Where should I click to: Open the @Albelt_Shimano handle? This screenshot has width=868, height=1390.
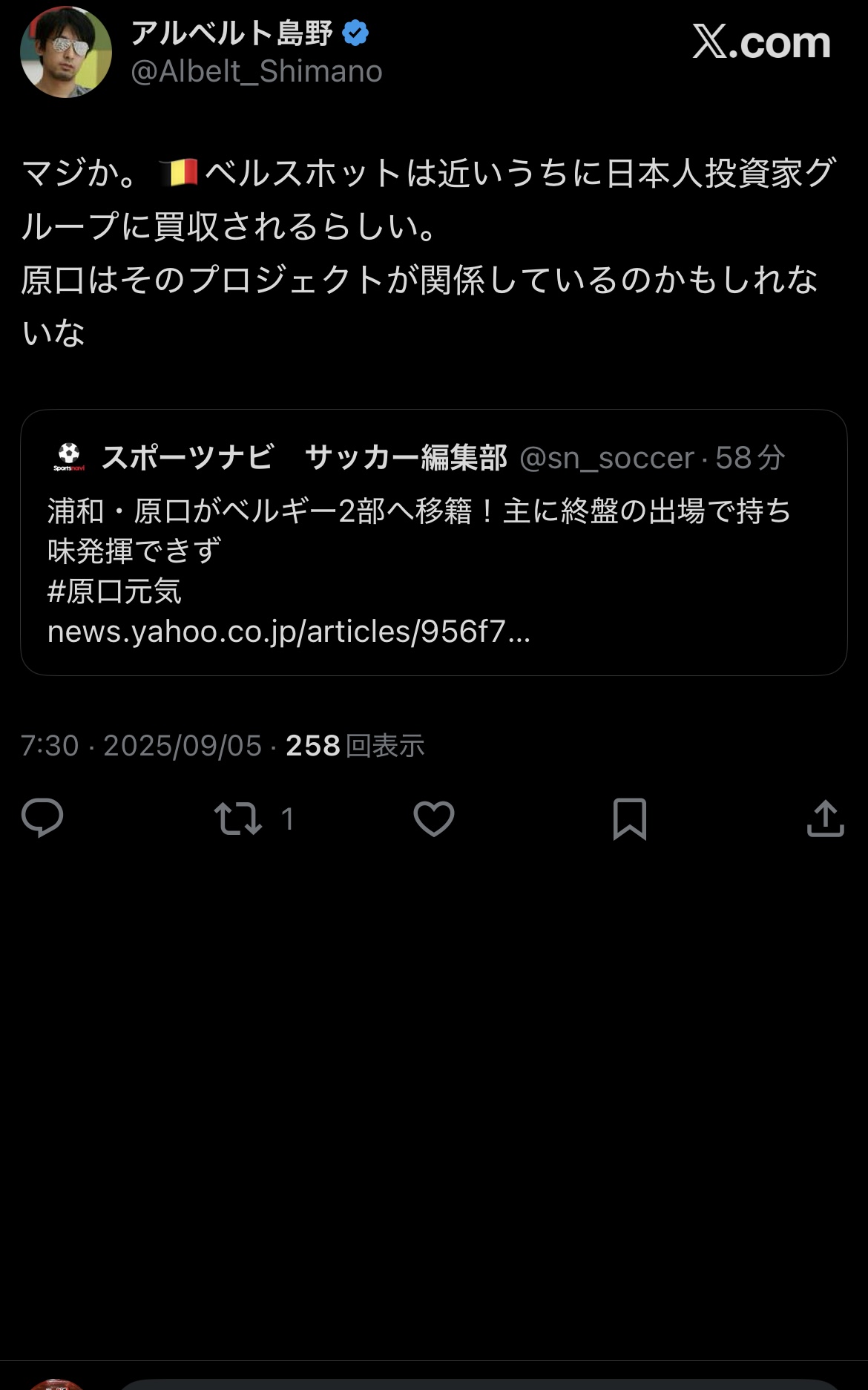coord(257,72)
